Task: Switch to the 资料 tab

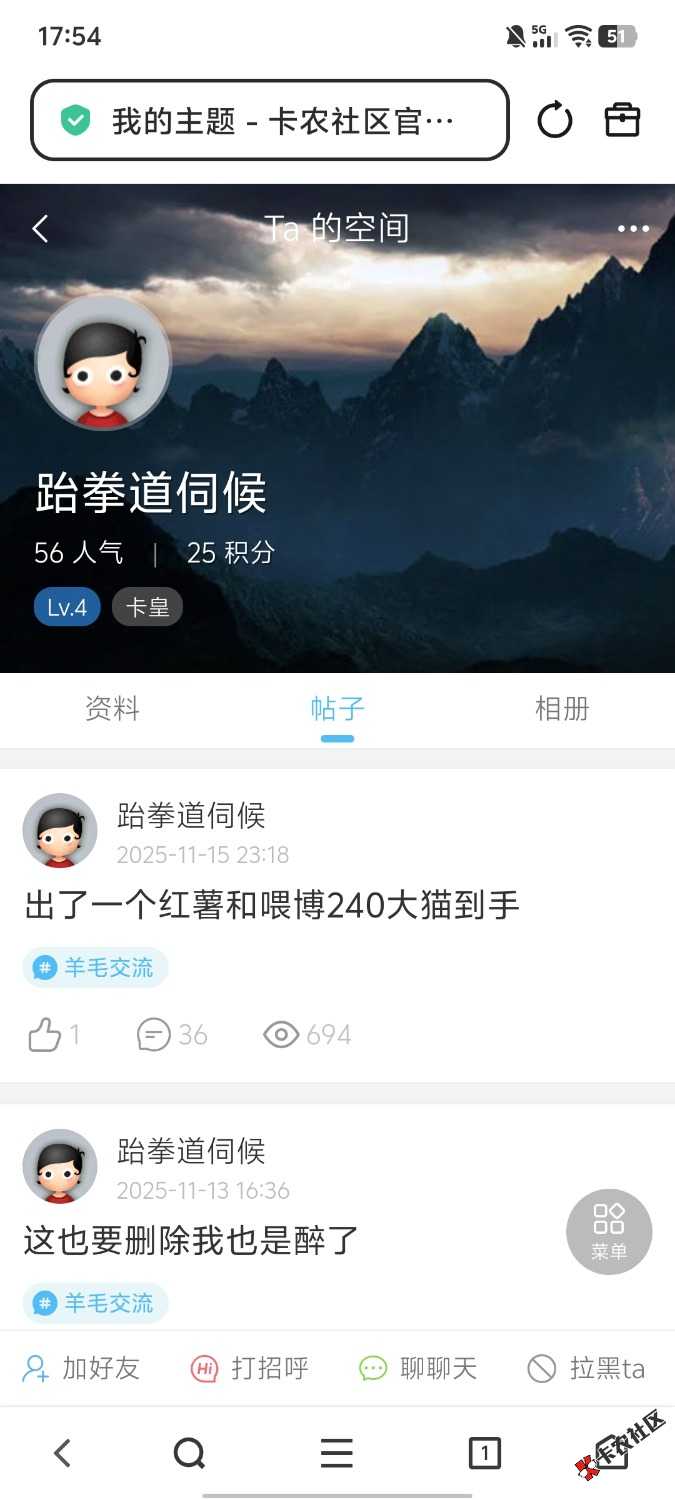Action: click(x=112, y=709)
